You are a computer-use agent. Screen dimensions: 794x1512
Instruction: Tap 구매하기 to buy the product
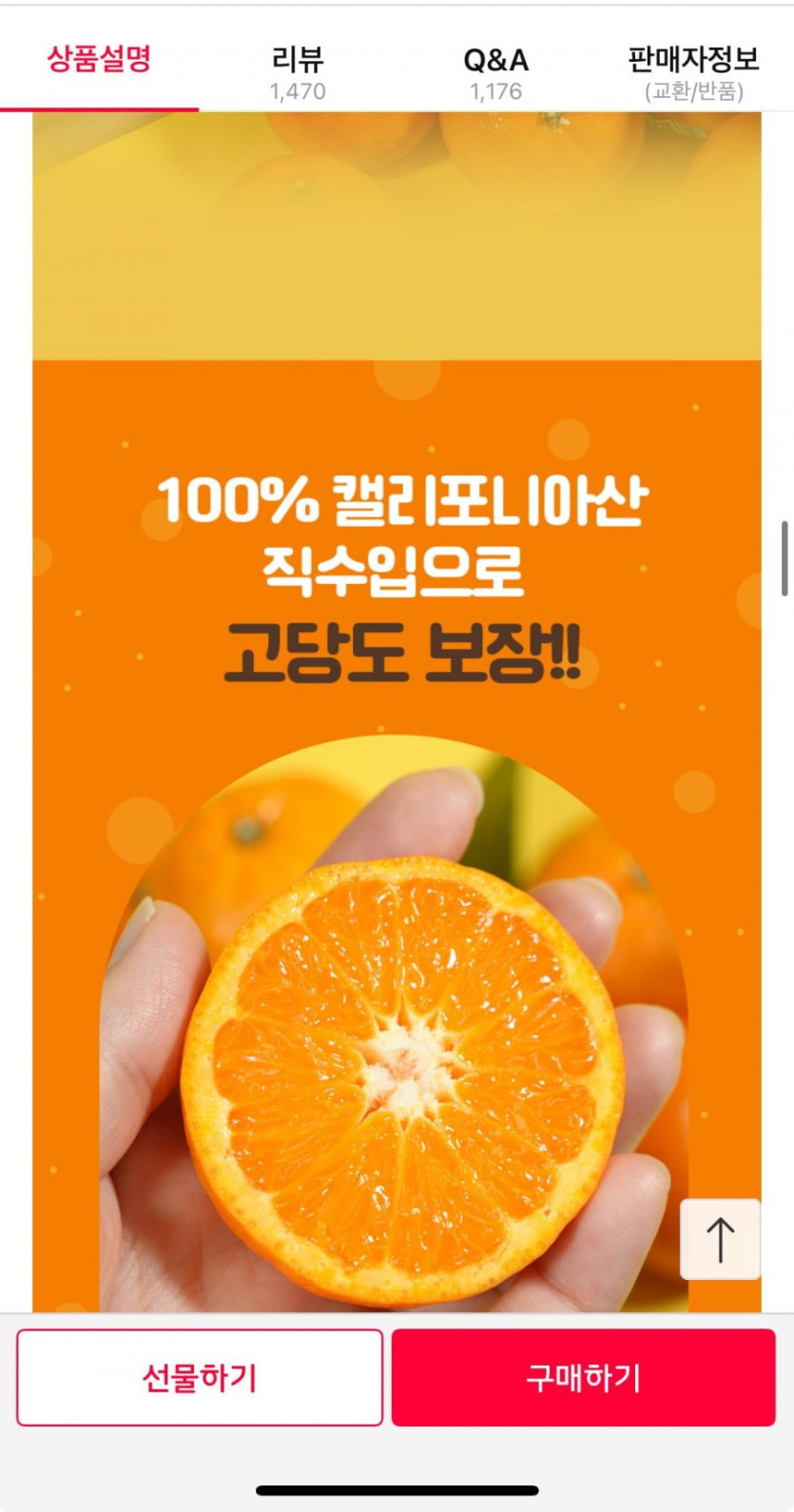[x=583, y=1377]
